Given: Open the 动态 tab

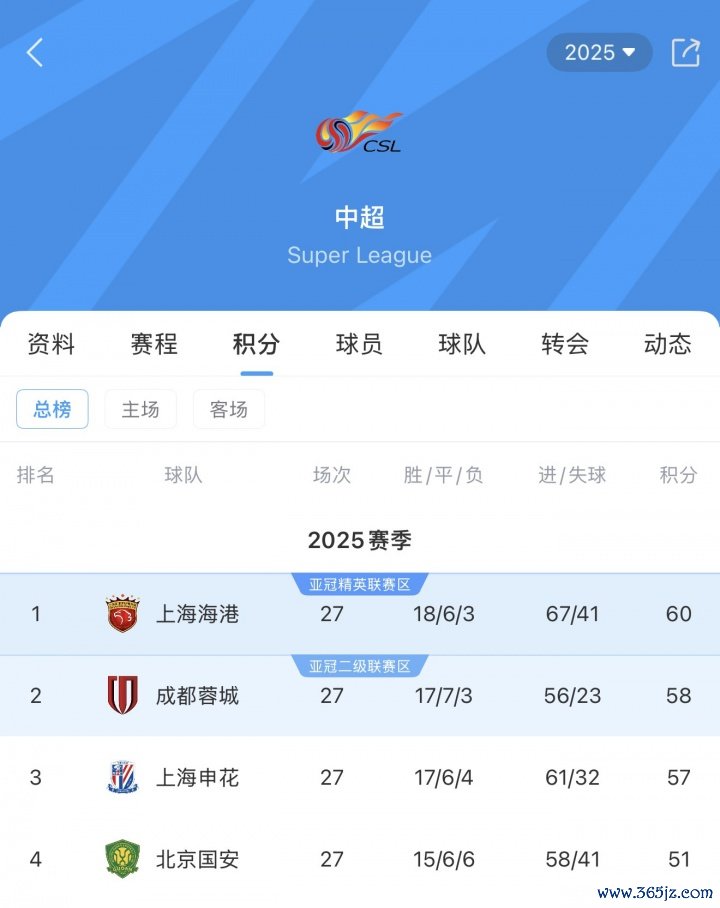Looking at the screenshot, I should pyautogui.click(x=667, y=345).
